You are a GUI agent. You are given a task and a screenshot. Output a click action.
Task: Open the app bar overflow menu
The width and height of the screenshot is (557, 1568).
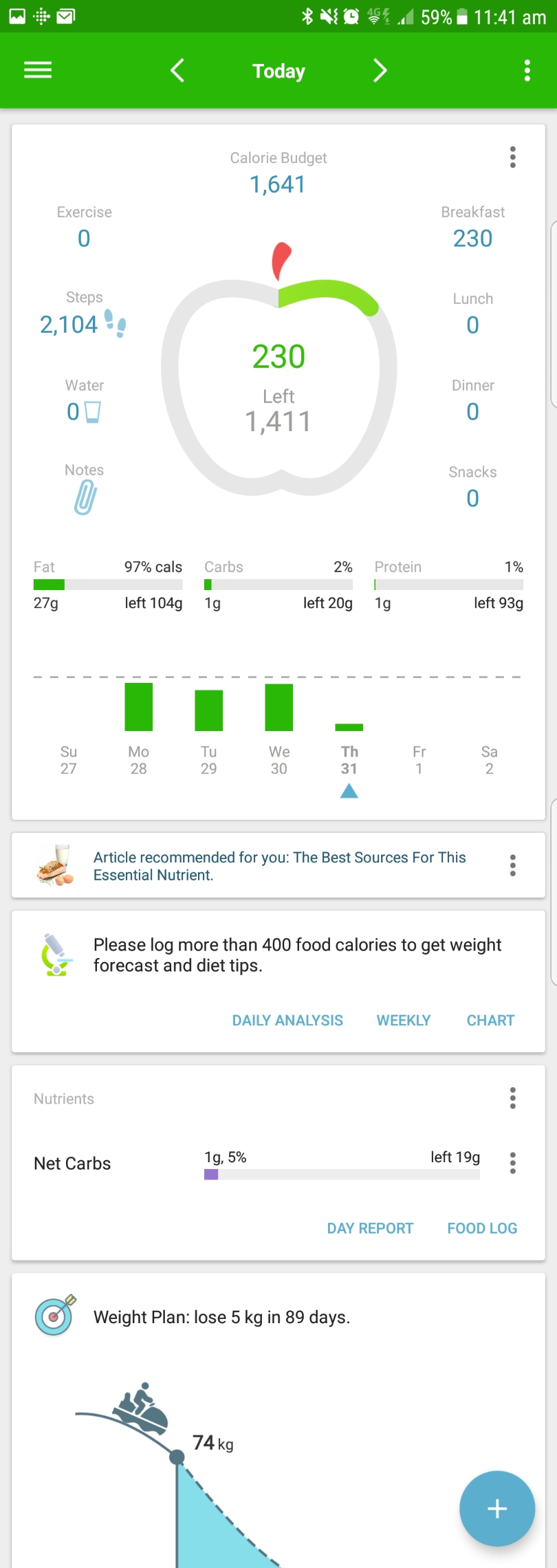(x=527, y=70)
